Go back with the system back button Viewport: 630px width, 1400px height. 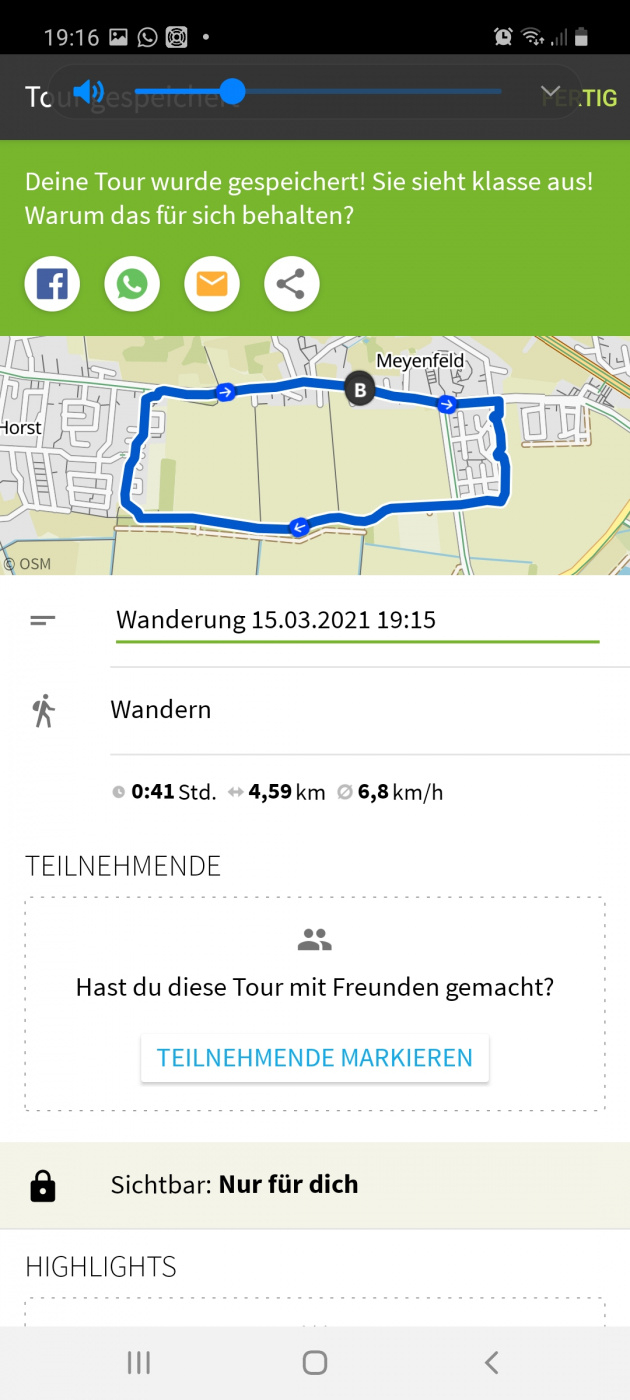(490, 1362)
